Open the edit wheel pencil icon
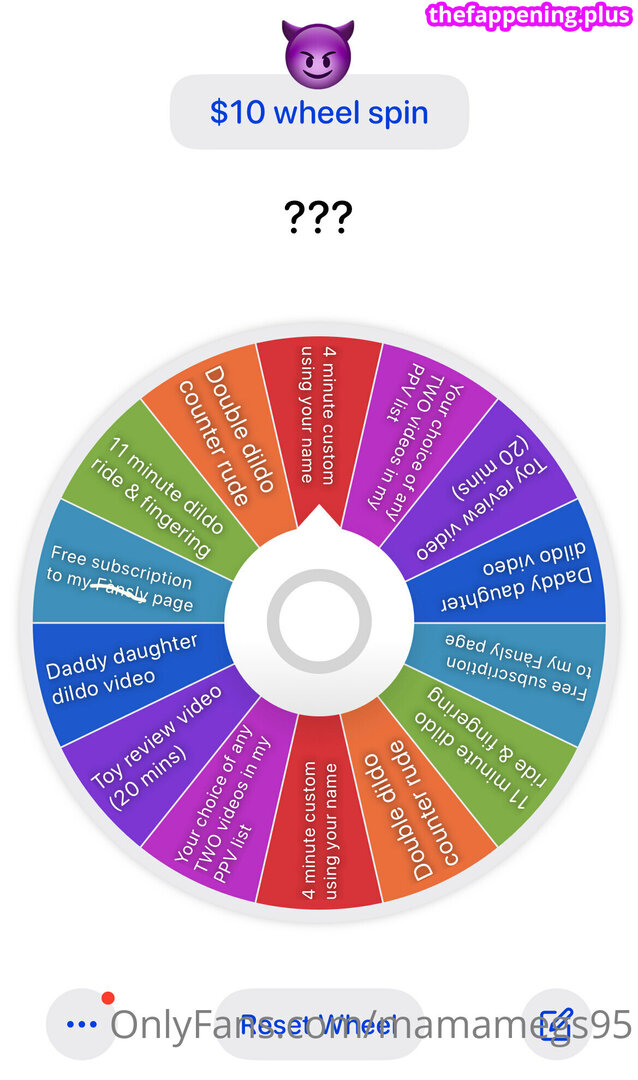 point(557,1024)
